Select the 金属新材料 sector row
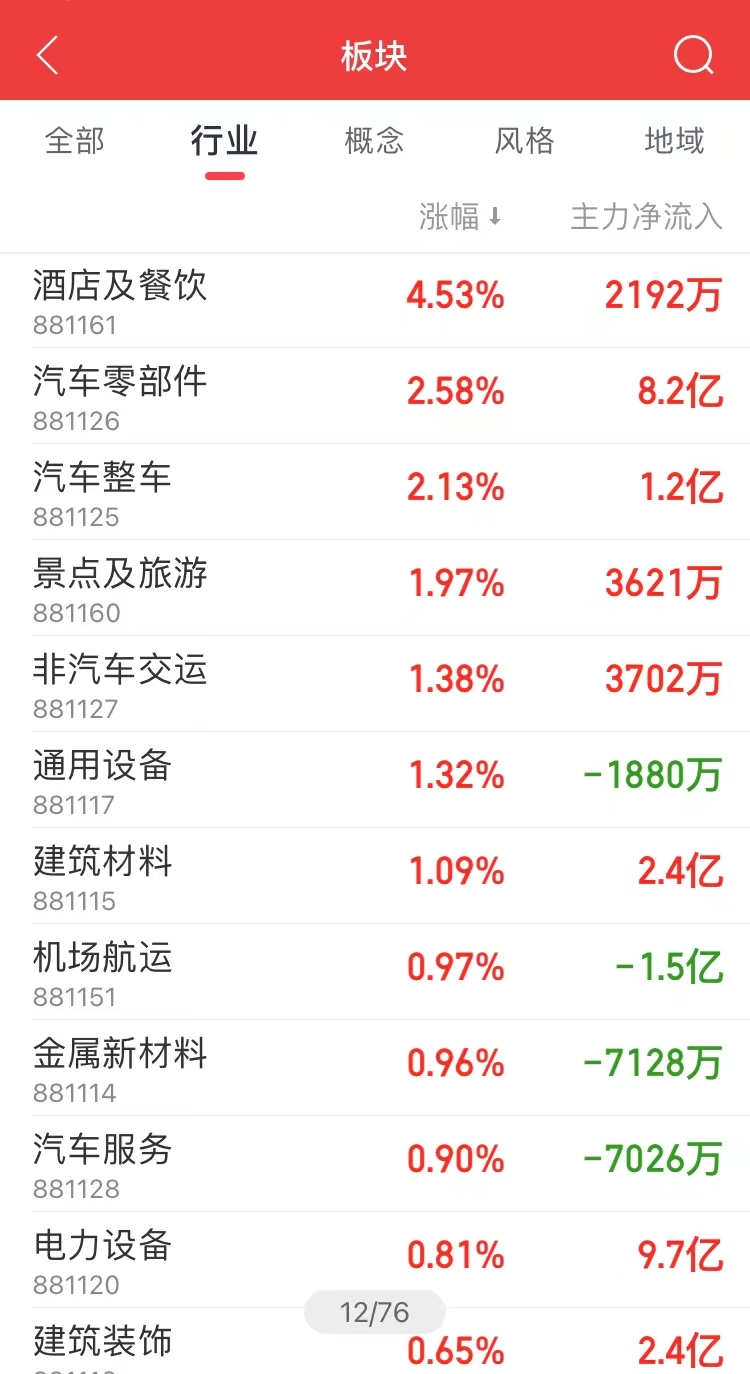 (120, 1067)
